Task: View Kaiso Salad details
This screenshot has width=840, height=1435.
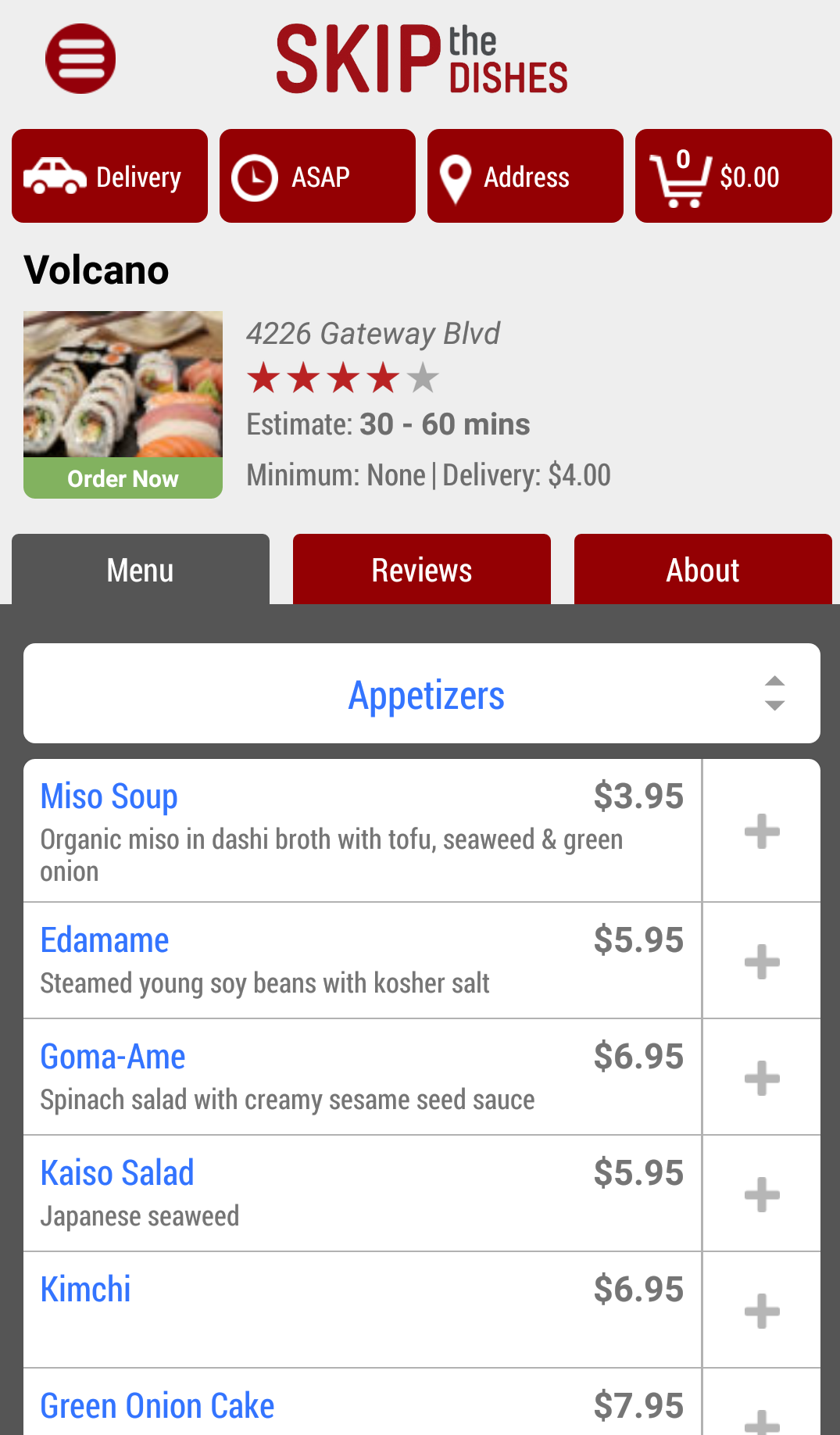Action: 117,1173
